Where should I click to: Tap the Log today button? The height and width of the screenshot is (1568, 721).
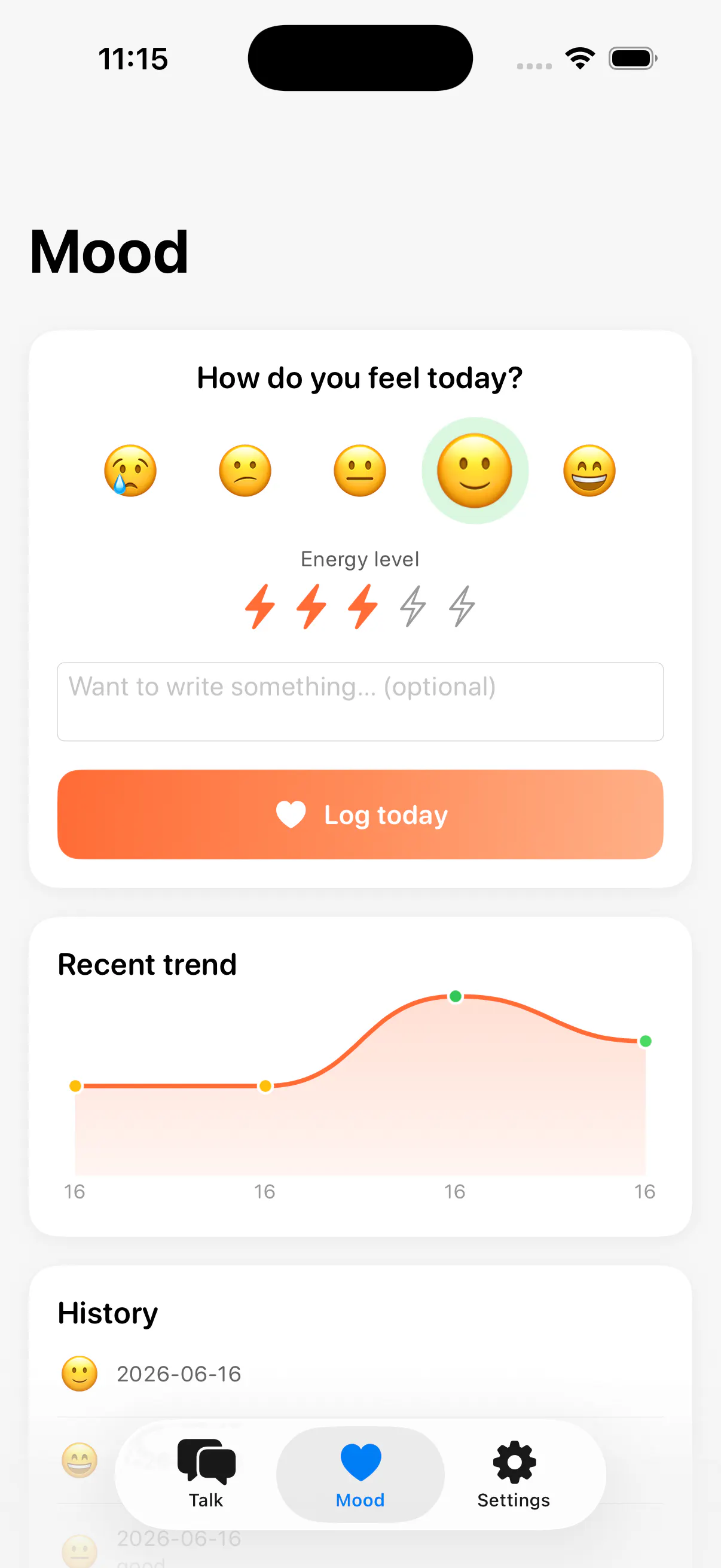point(360,814)
